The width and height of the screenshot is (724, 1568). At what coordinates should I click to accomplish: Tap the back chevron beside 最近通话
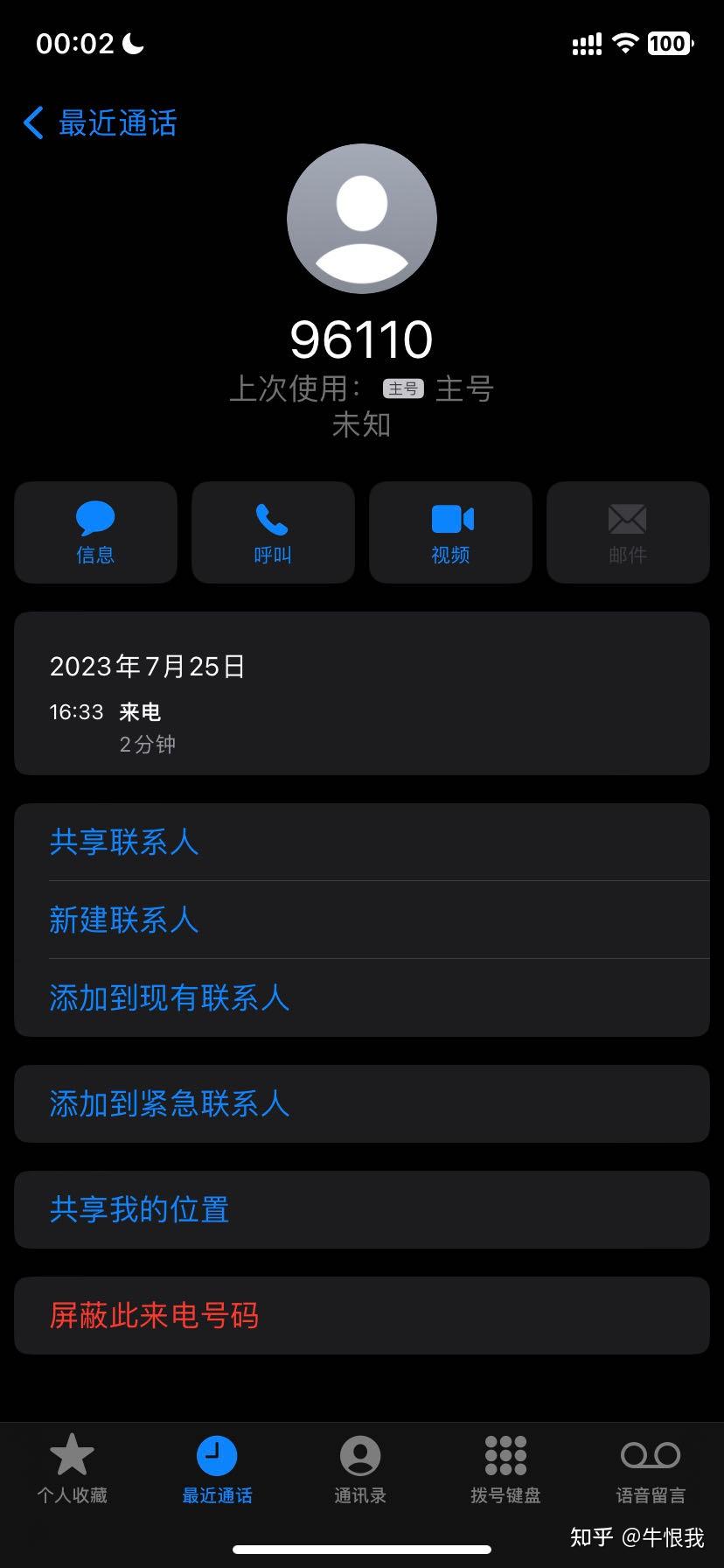[32, 124]
